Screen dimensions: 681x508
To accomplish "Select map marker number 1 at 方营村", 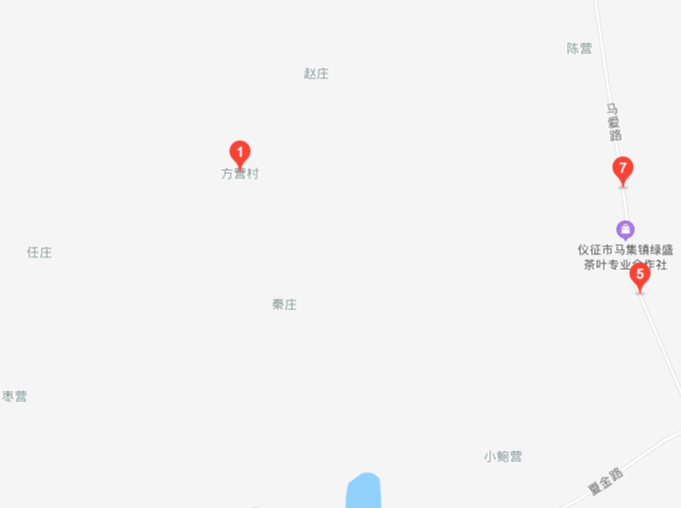I will coord(240,153).
